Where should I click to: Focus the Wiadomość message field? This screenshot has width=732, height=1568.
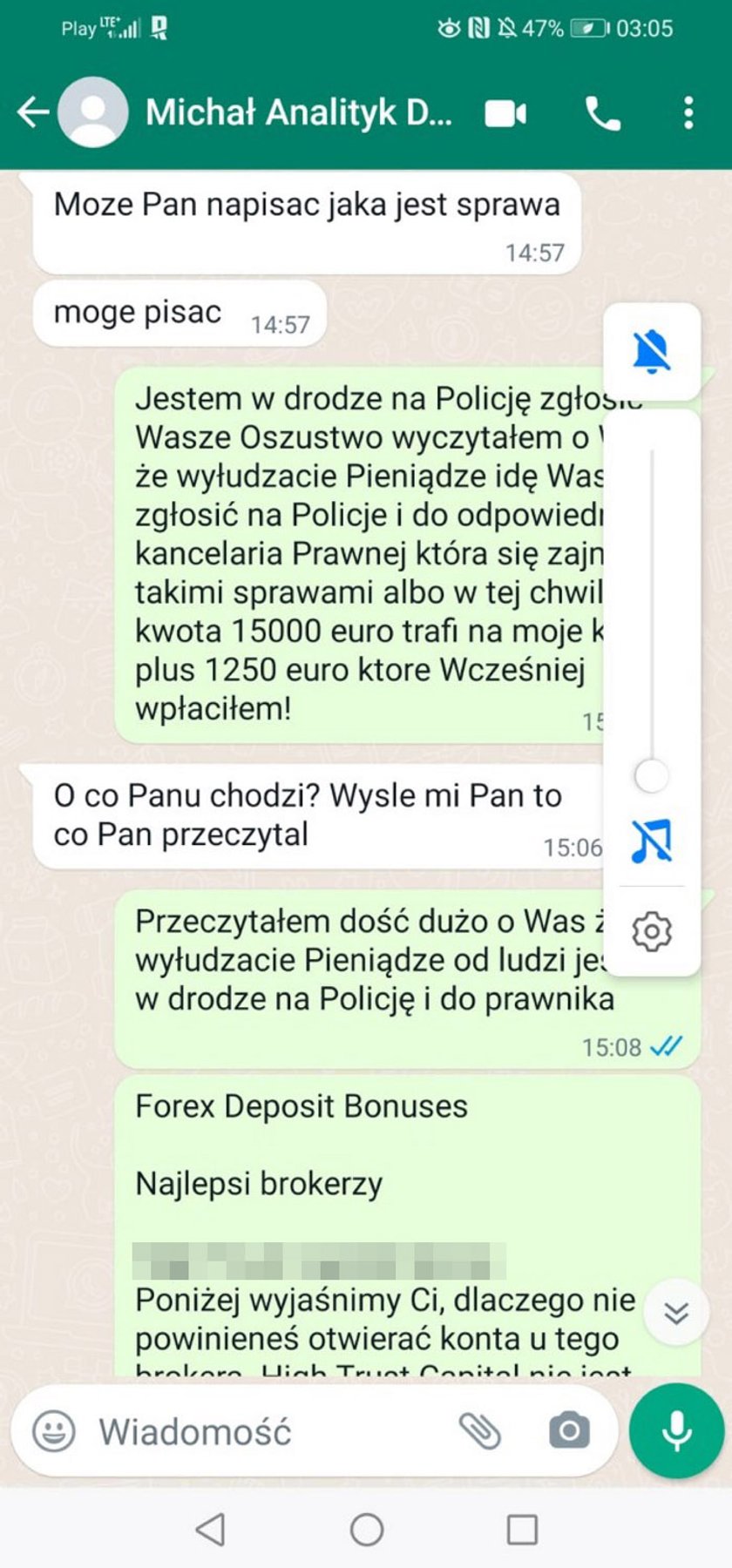click(x=261, y=1431)
